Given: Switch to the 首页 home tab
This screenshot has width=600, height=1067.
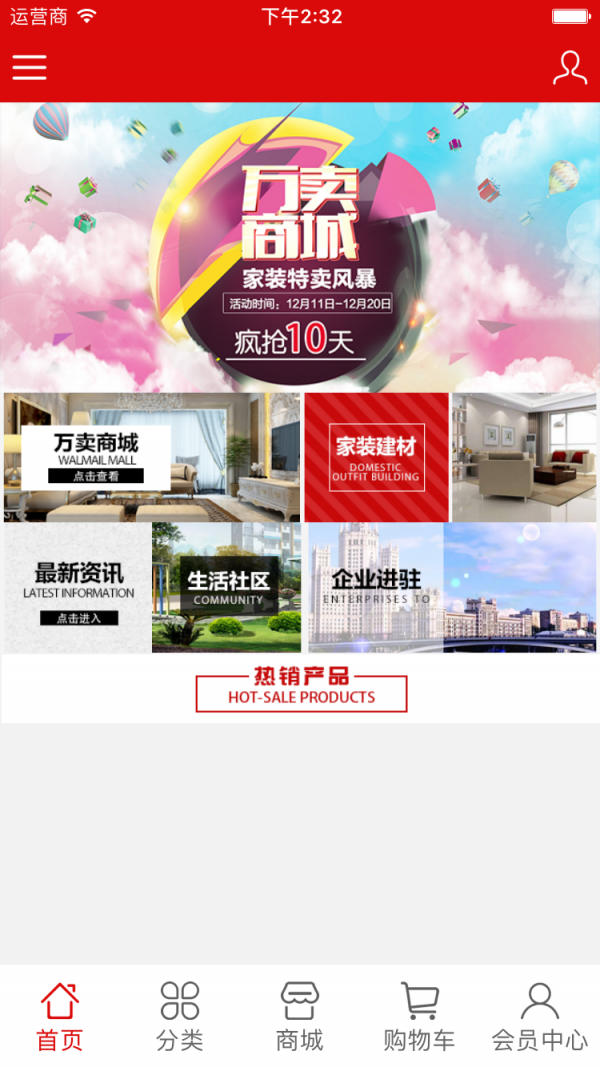Looking at the screenshot, I should point(60,1016).
